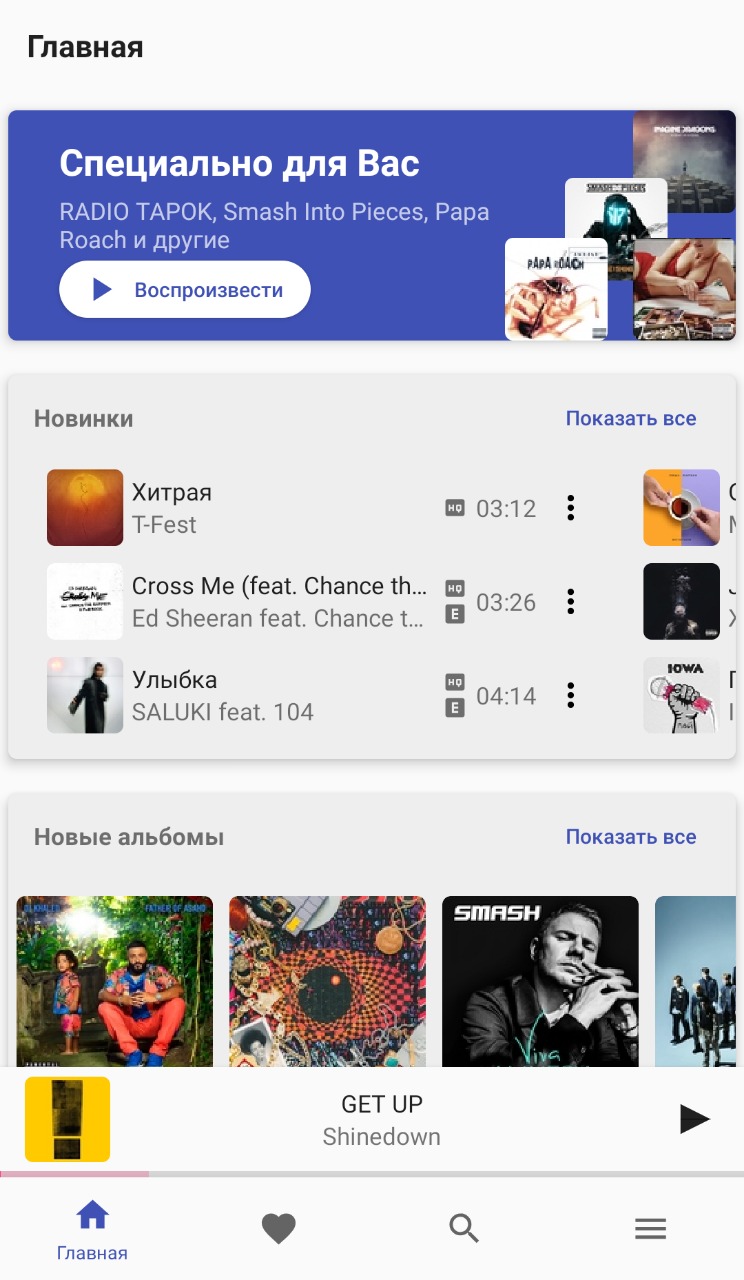Show all tracks in Новинки
Image resolution: width=744 pixels, height=1280 pixels.
(631, 418)
